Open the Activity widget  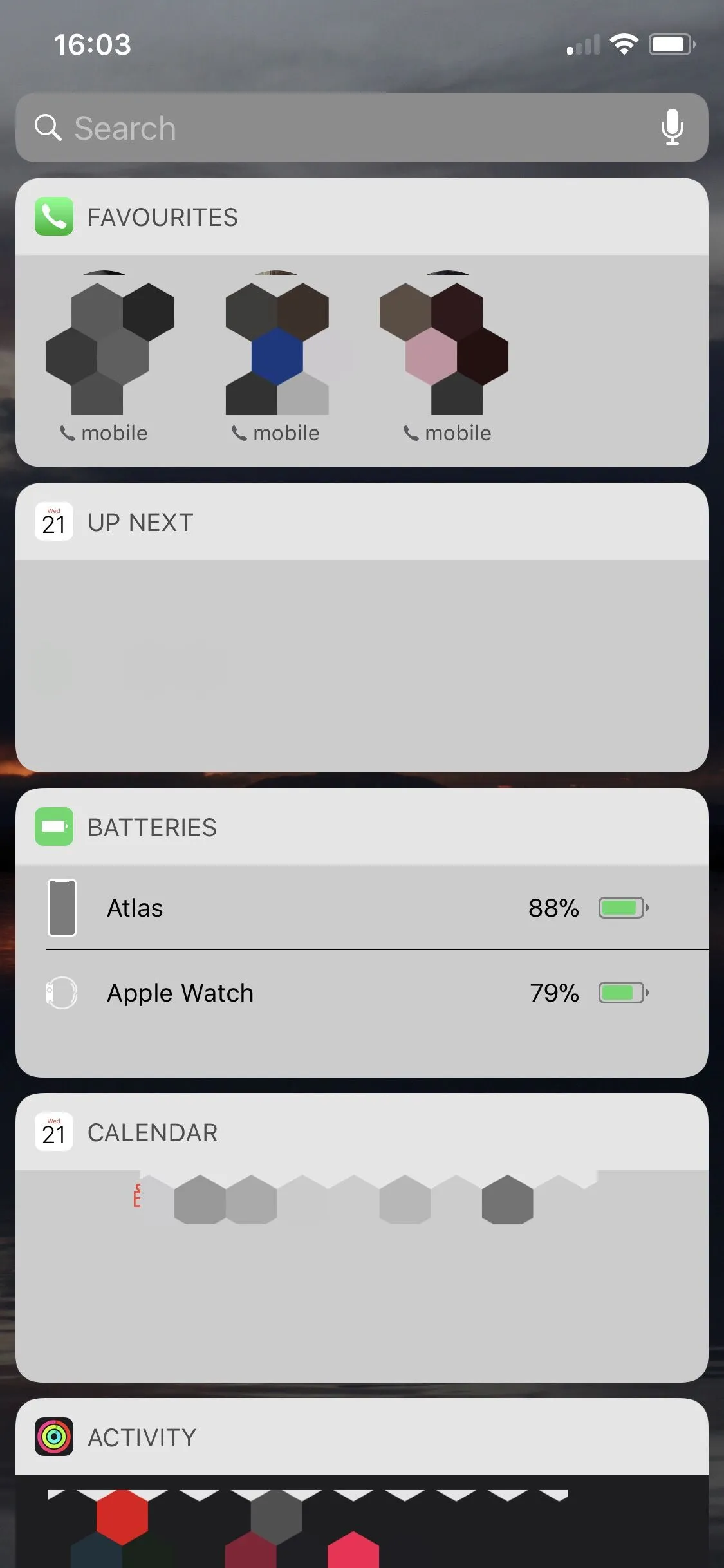coord(142,1438)
